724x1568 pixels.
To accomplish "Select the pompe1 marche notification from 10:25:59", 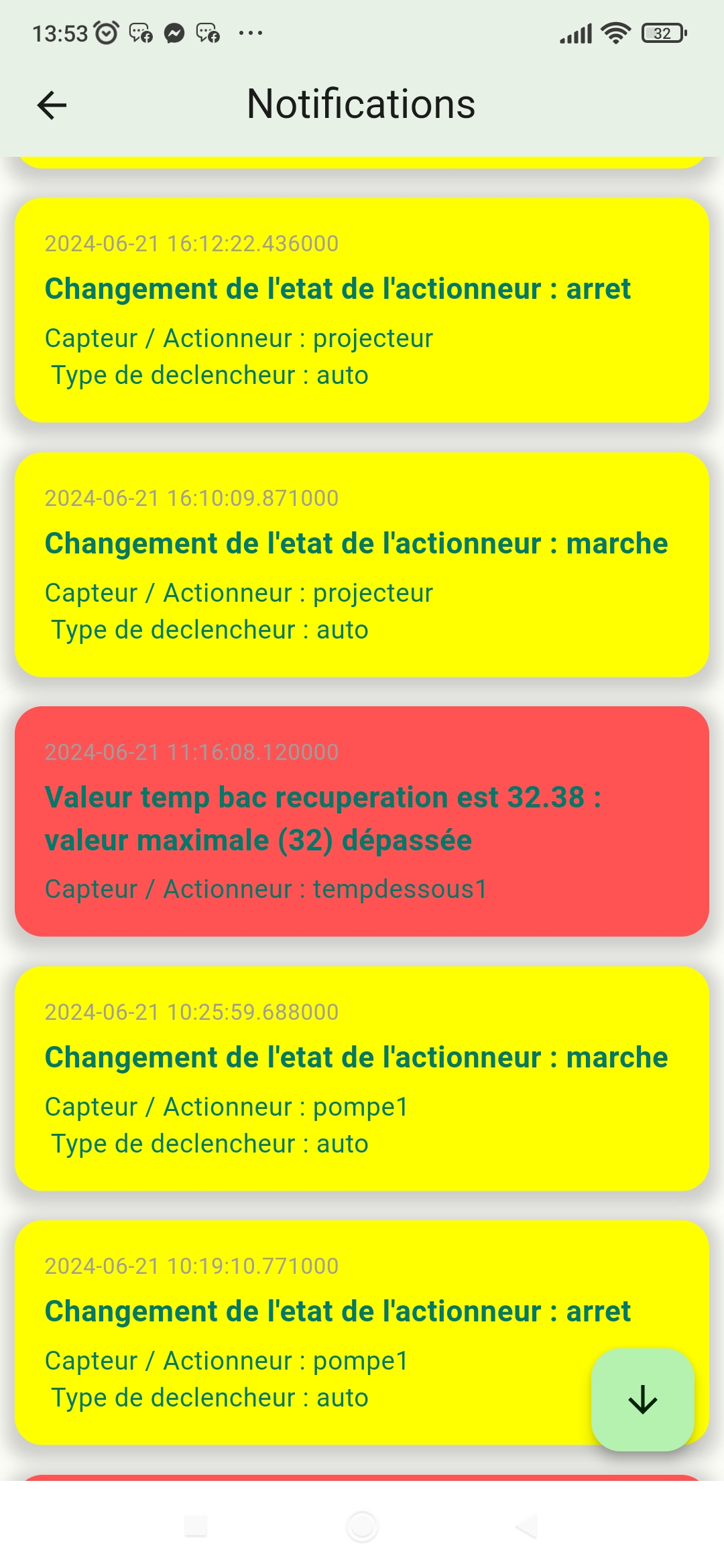I will [x=362, y=1078].
